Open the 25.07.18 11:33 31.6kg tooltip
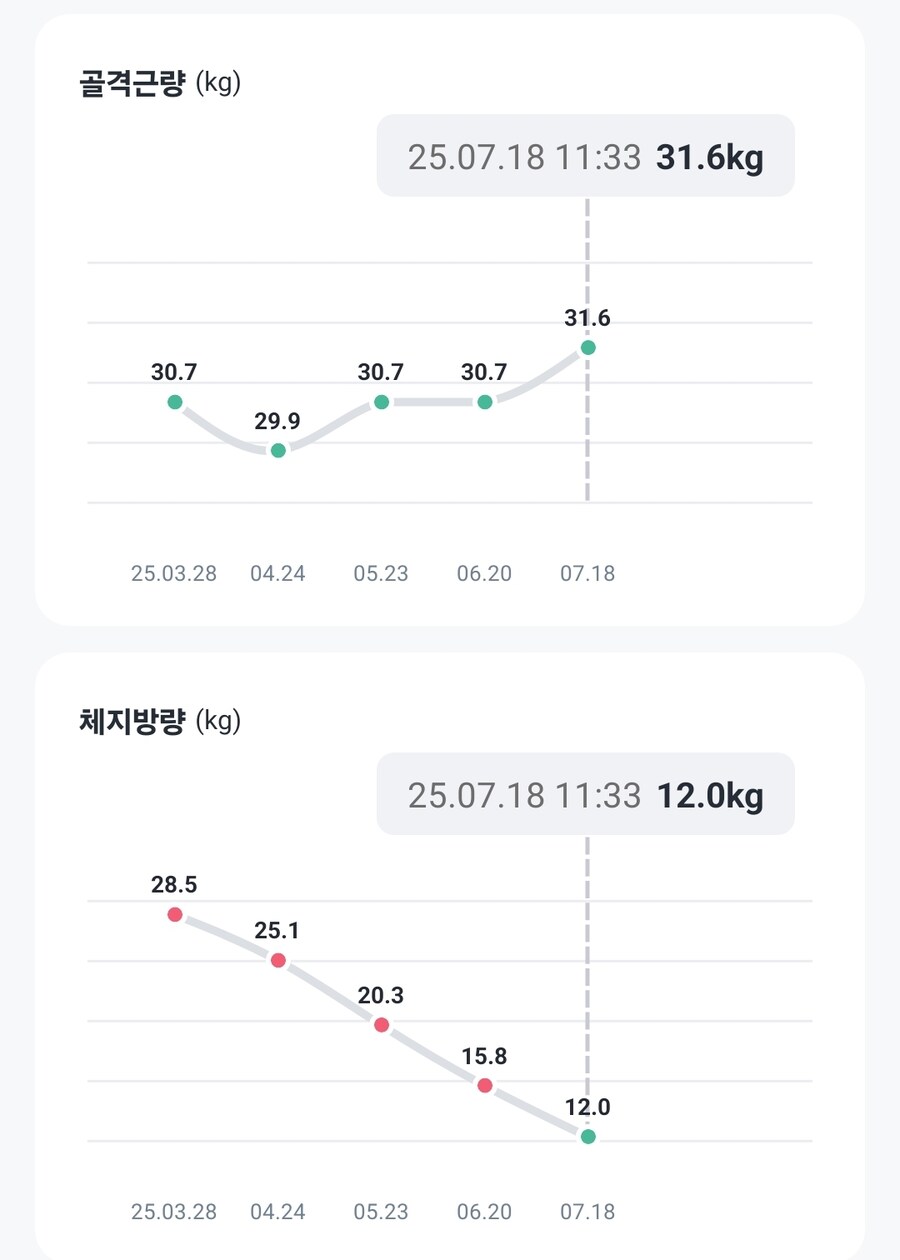Viewport: 900px width, 1260px height. 586,156
